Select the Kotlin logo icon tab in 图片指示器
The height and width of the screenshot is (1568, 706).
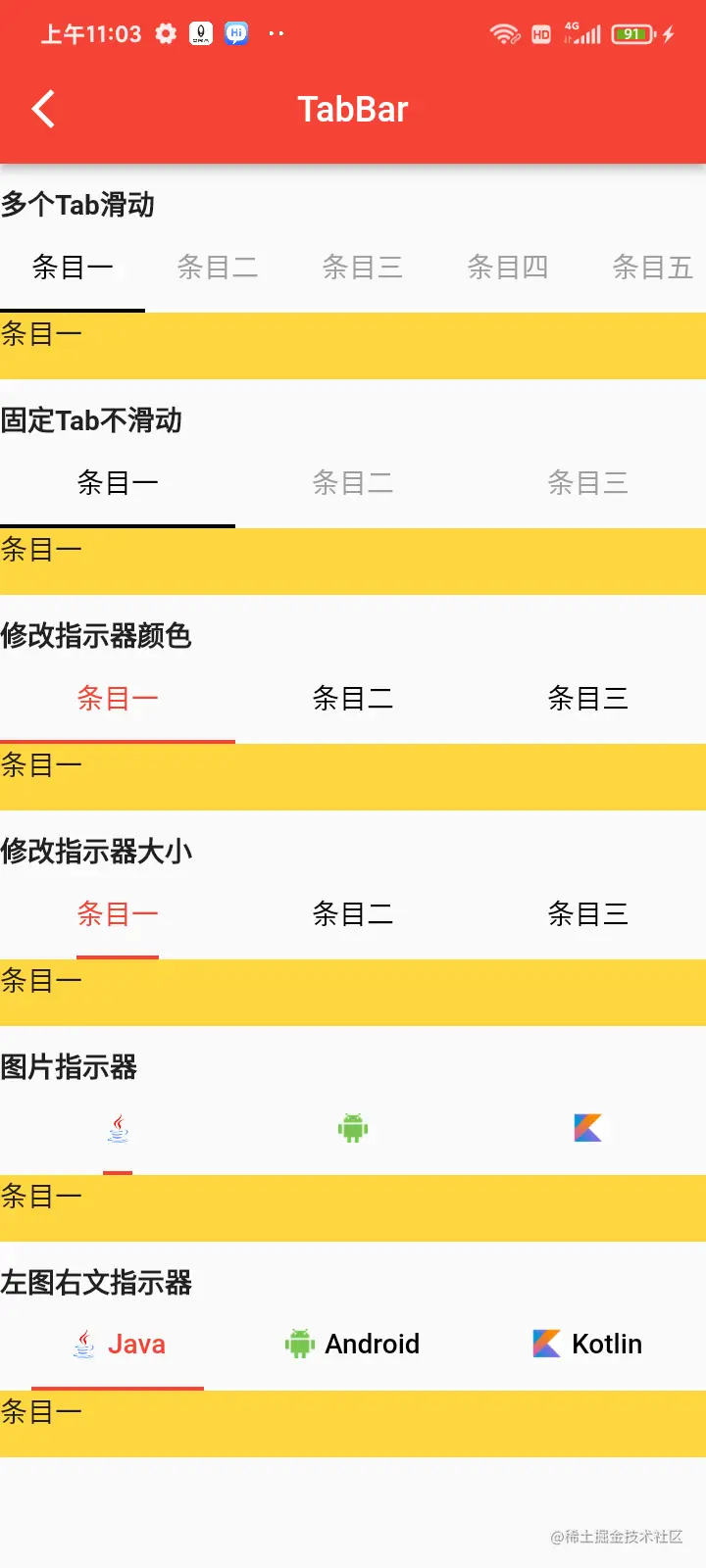tap(588, 1129)
